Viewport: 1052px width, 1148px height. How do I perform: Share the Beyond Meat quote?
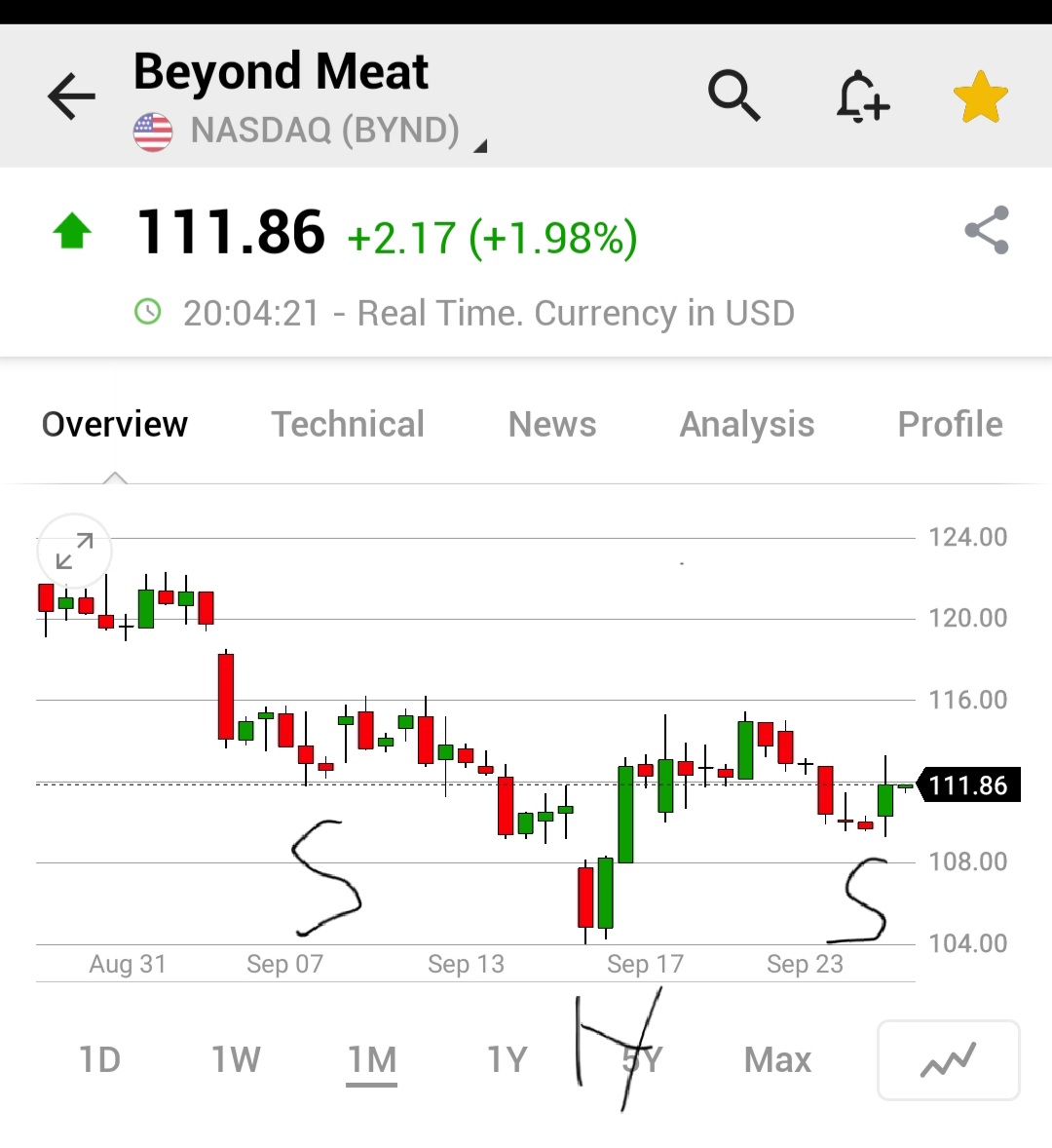click(987, 231)
